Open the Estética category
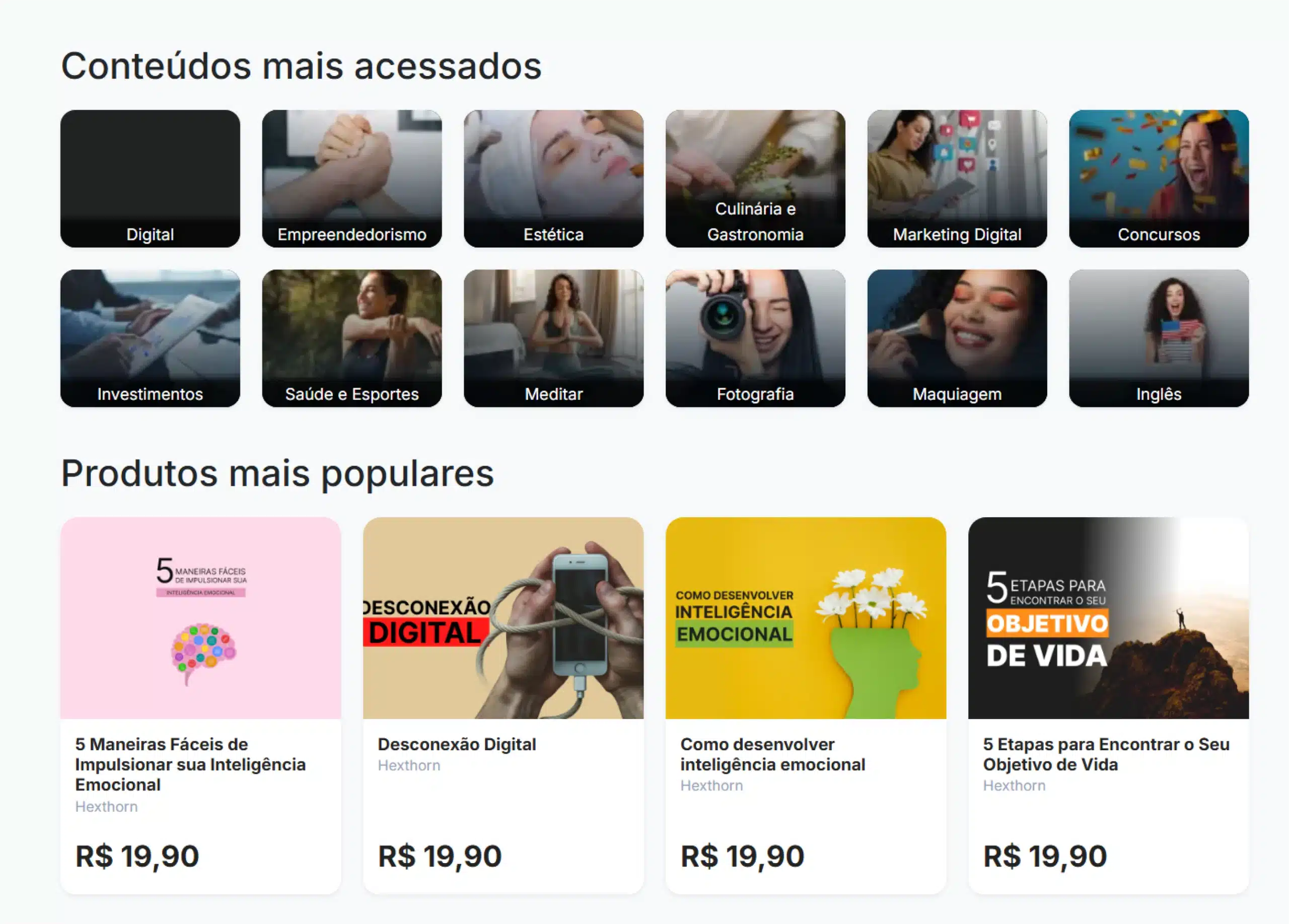1289x924 pixels. [x=553, y=178]
